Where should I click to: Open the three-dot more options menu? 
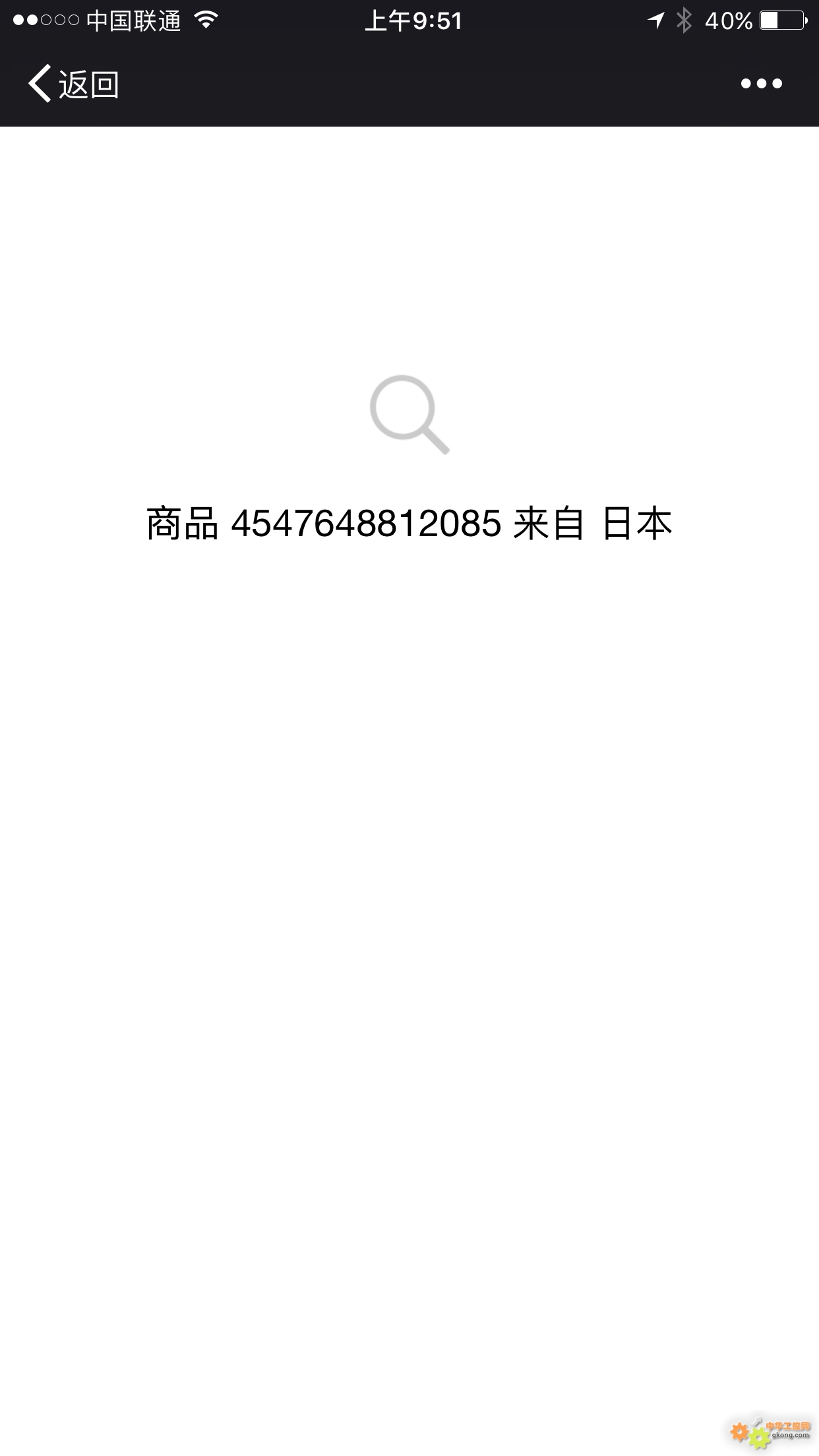click(761, 84)
